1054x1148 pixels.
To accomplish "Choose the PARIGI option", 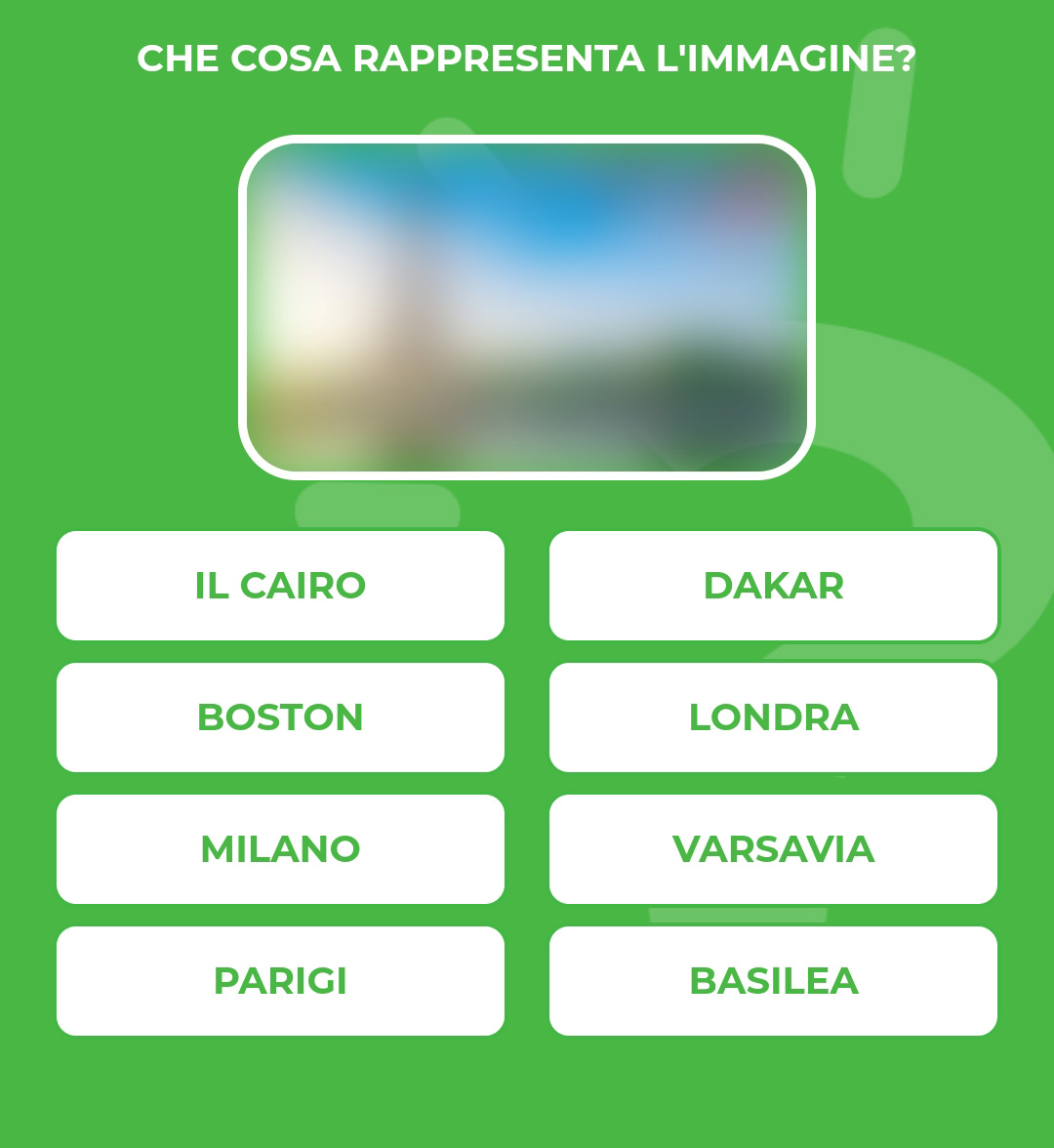I will 280,981.
